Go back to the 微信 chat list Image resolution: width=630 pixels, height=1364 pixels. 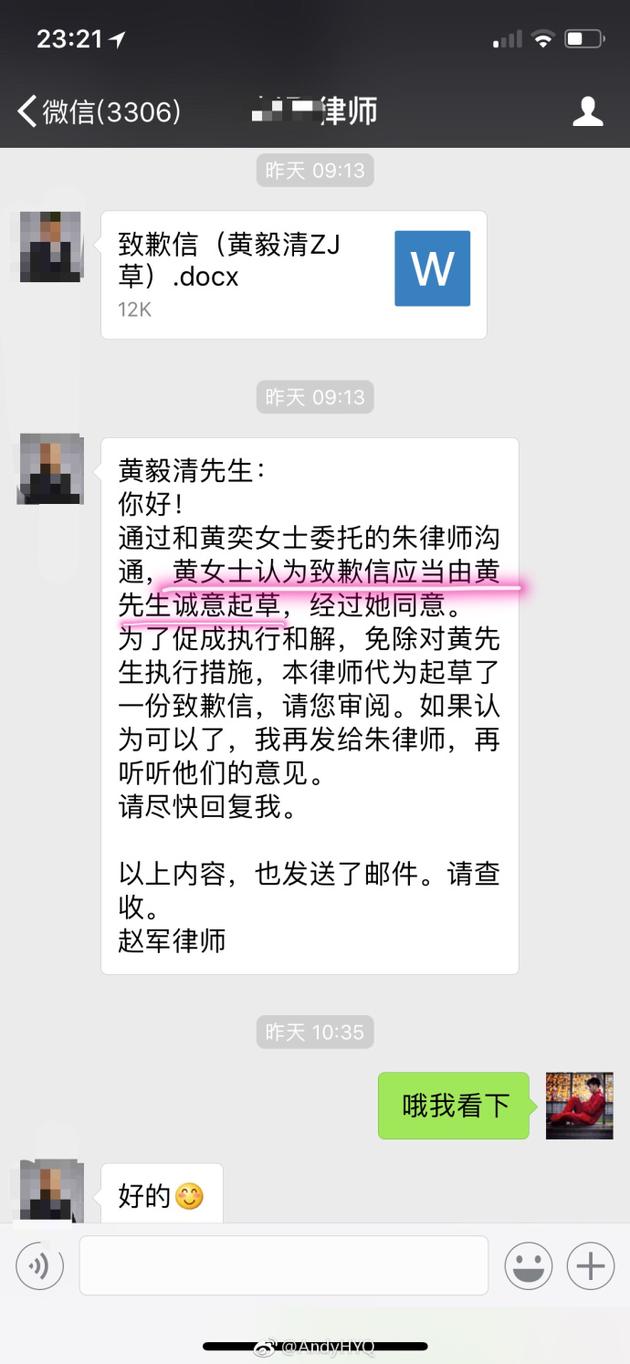coord(98,111)
